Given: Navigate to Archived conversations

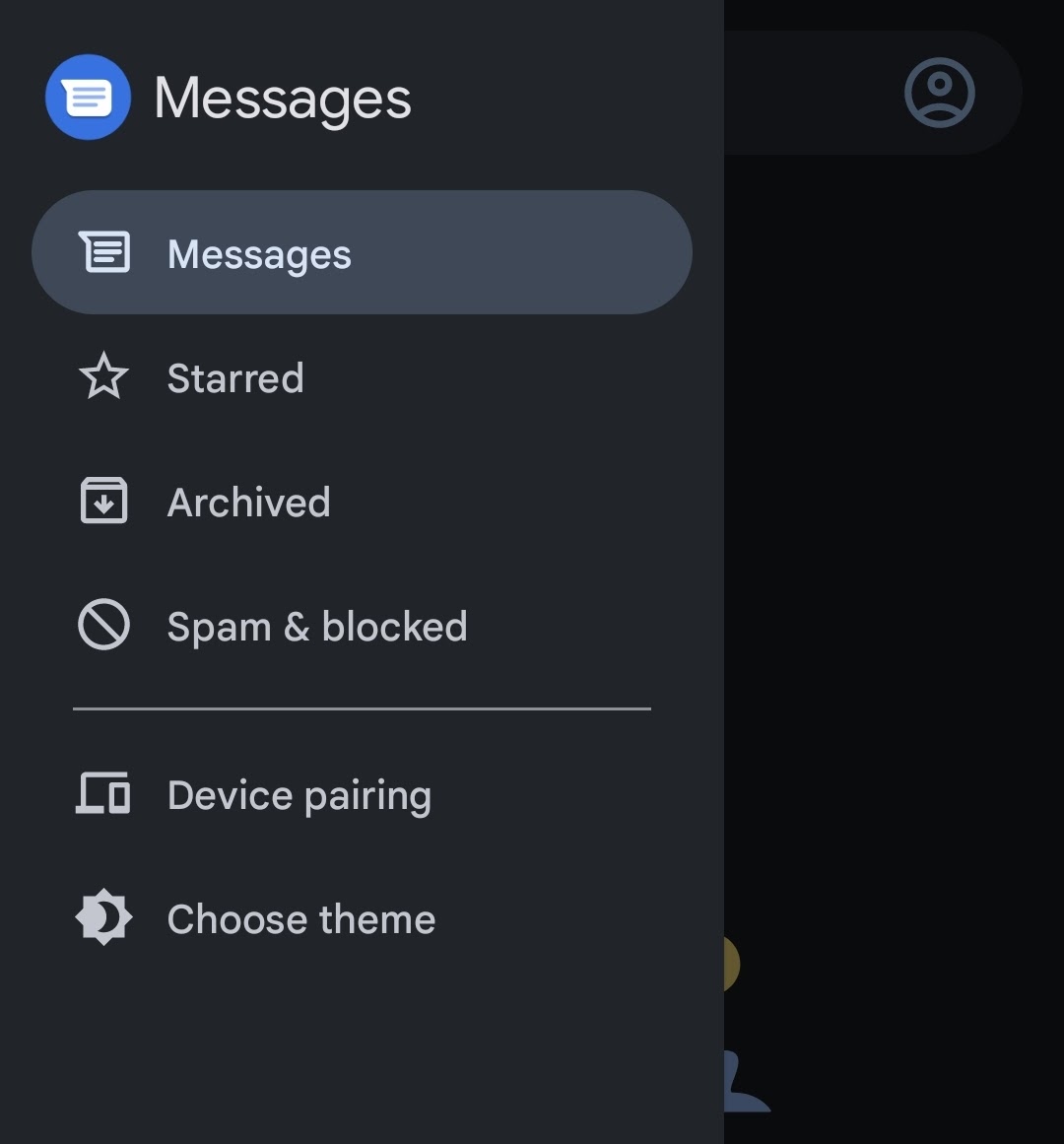Looking at the screenshot, I should [249, 502].
